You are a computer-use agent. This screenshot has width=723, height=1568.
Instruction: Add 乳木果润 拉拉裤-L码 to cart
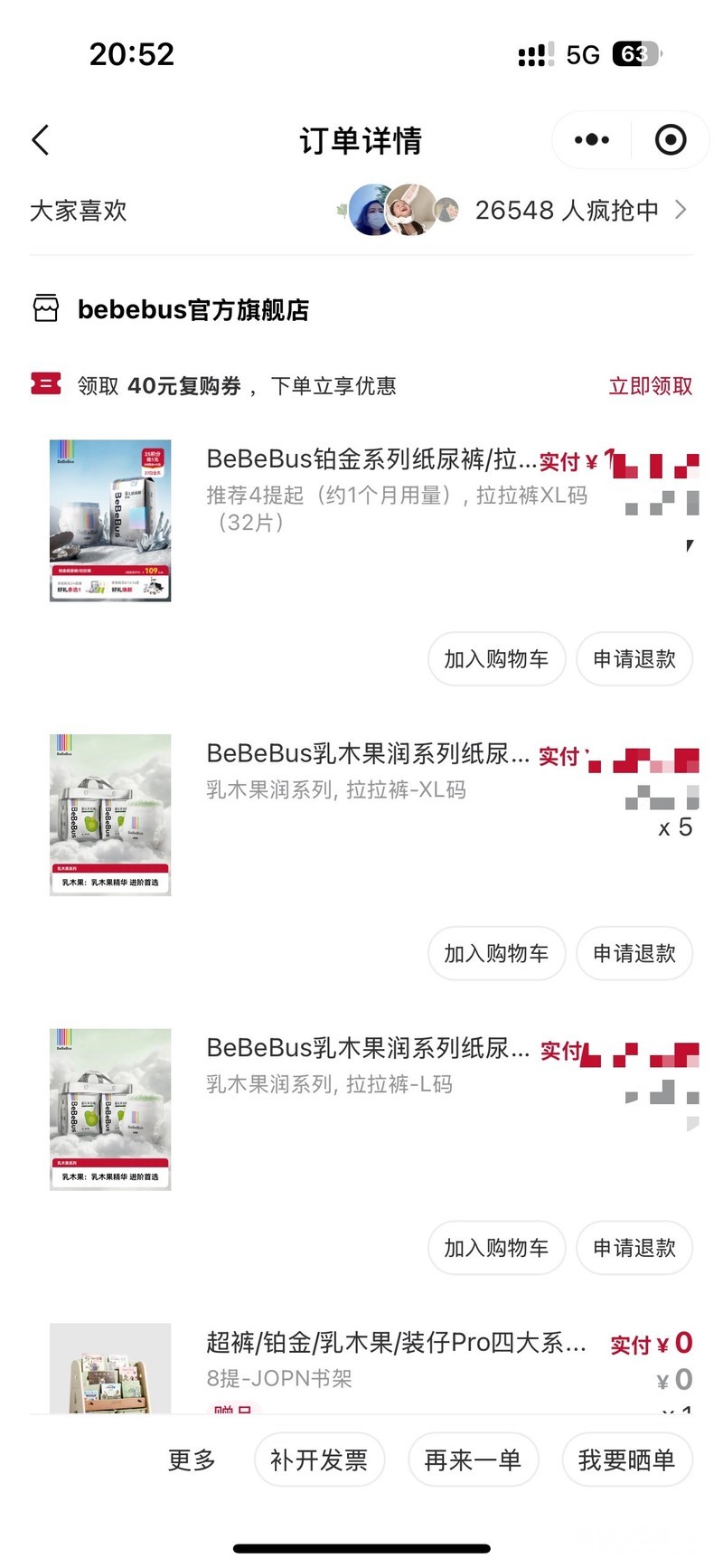point(496,1248)
